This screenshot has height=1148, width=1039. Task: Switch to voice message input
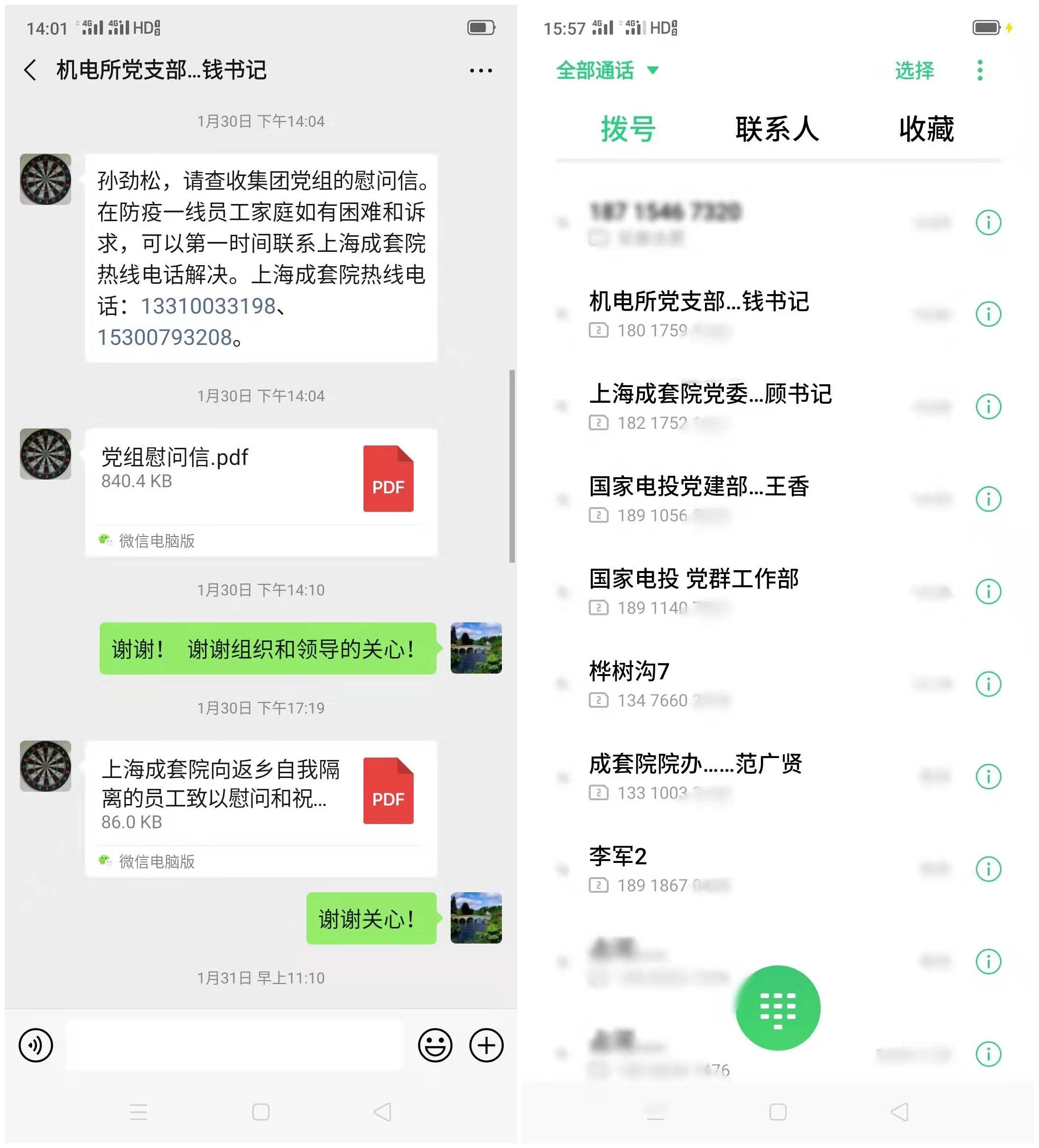36,1045
